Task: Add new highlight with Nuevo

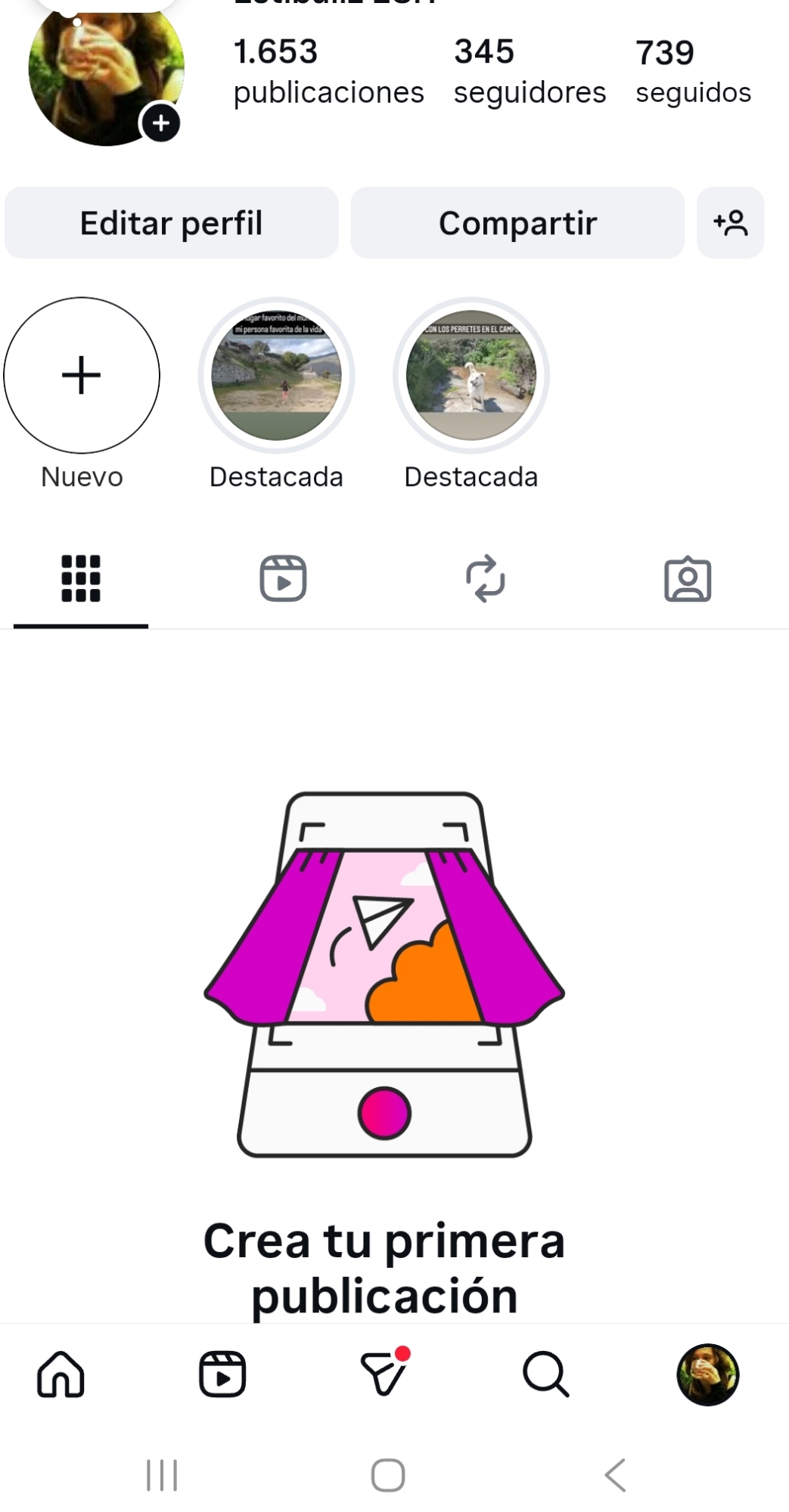Action: click(82, 376)
